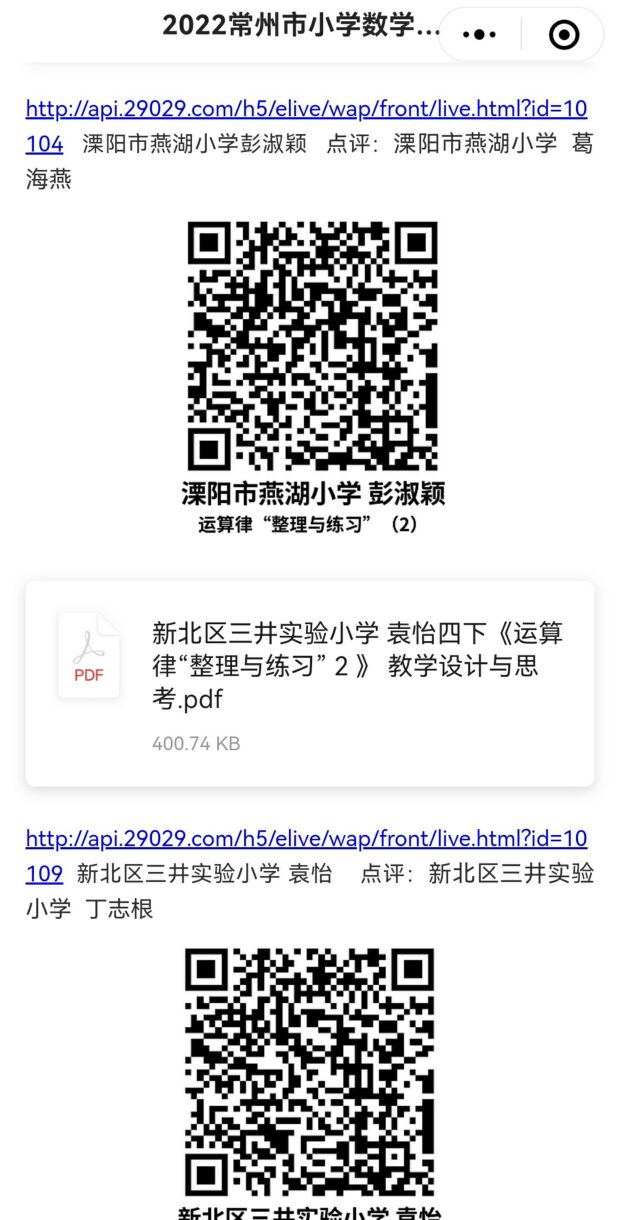620x1220 pixels.
Task: Open the mini program's three-dot menu
Action: coord(480,35)
